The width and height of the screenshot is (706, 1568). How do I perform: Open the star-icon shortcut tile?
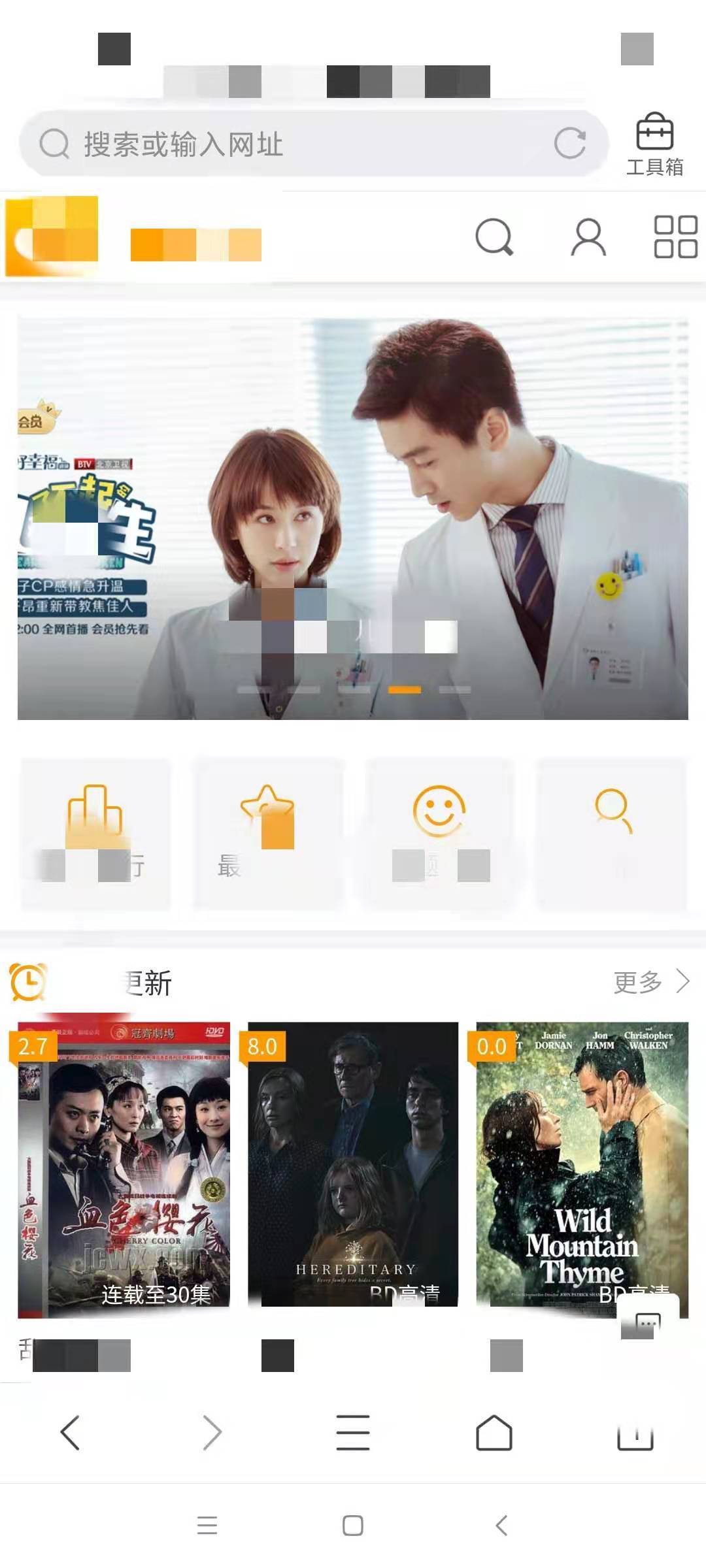268,834
